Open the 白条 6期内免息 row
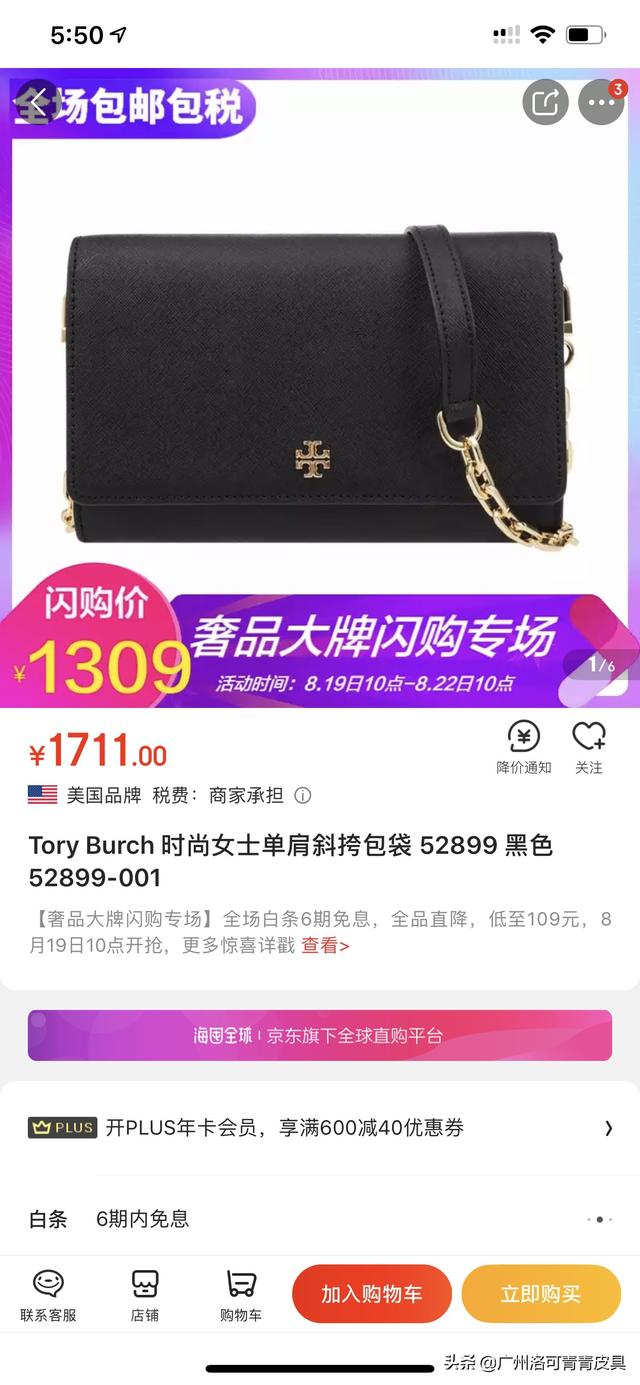Screen dimensions: 640x1385 point(320,1219)
